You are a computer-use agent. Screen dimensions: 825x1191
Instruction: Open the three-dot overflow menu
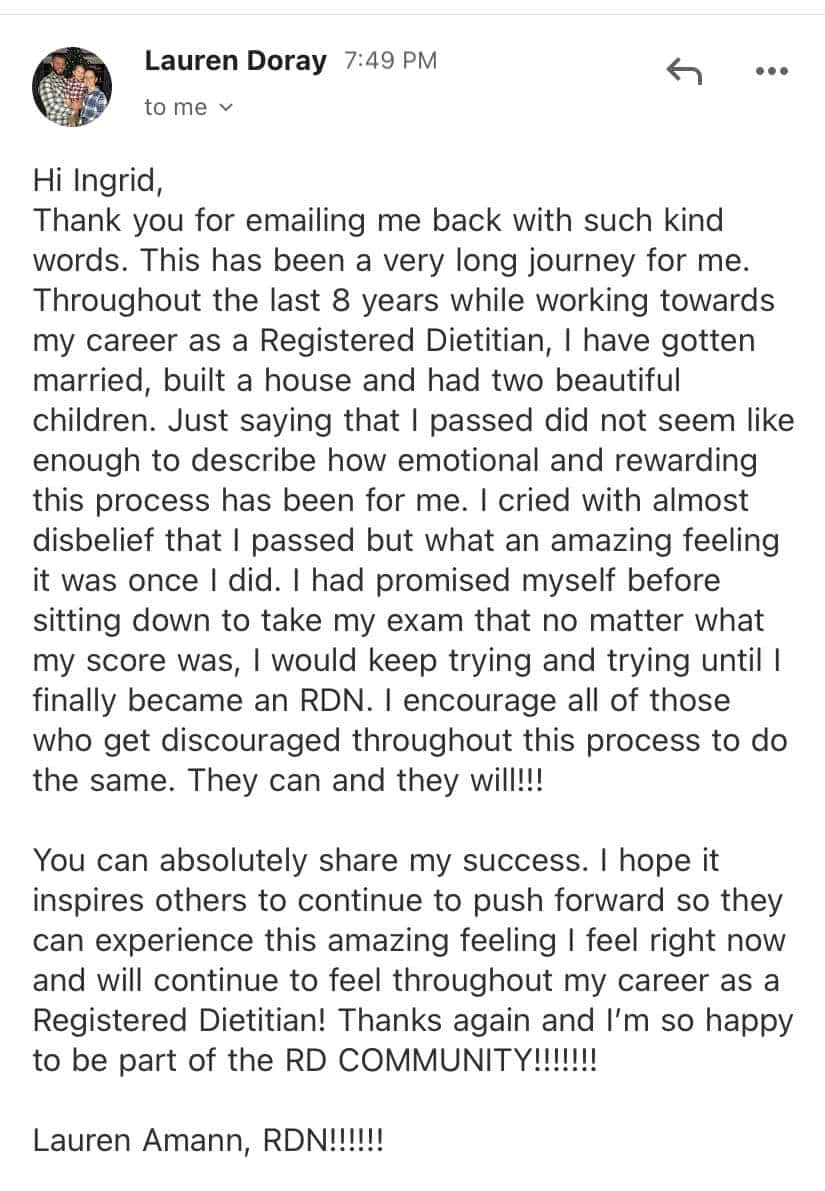point(772,71)
